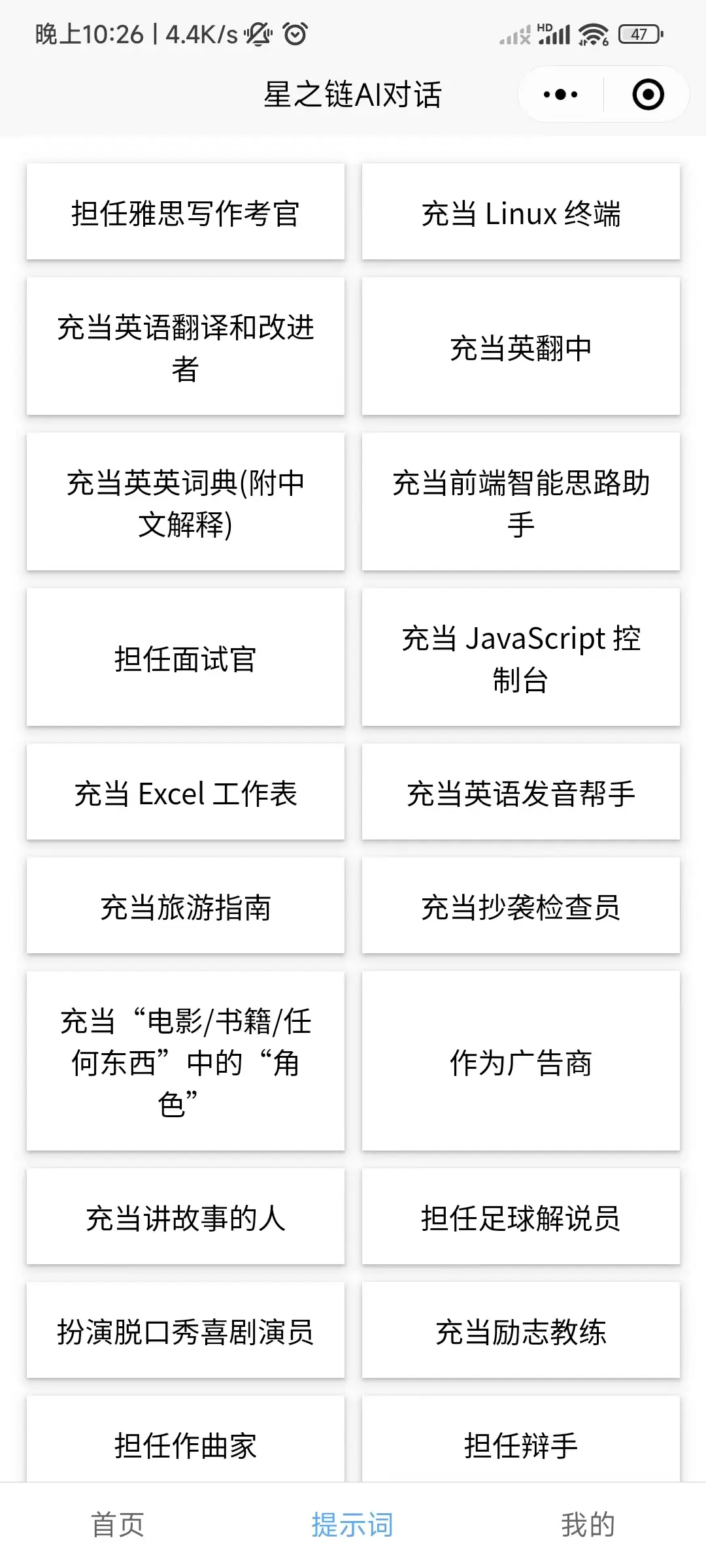Tap 充当抄袭检查员 card
The width and height of the screenshot is (706, 1568).
point(520,906)
